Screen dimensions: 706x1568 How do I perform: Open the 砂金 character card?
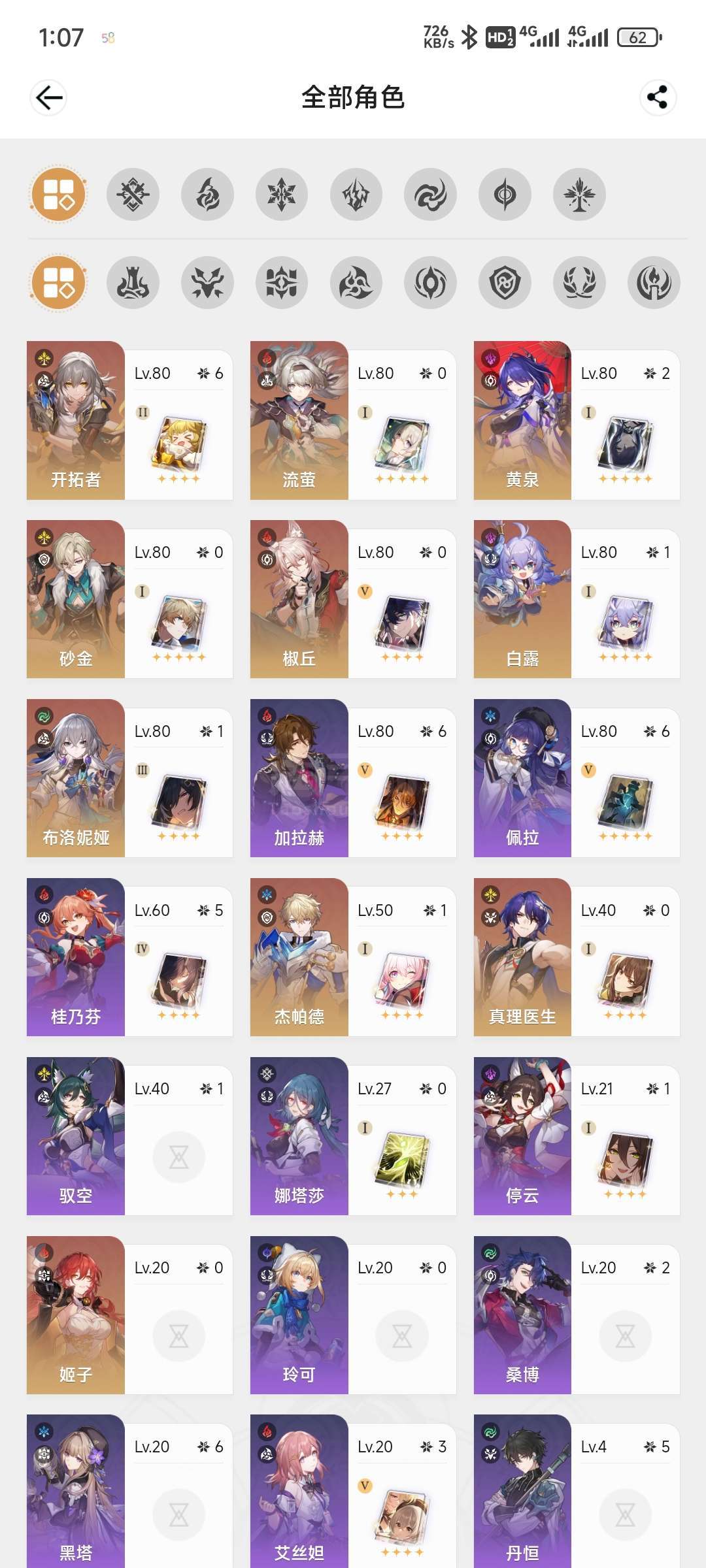(129, 599)
